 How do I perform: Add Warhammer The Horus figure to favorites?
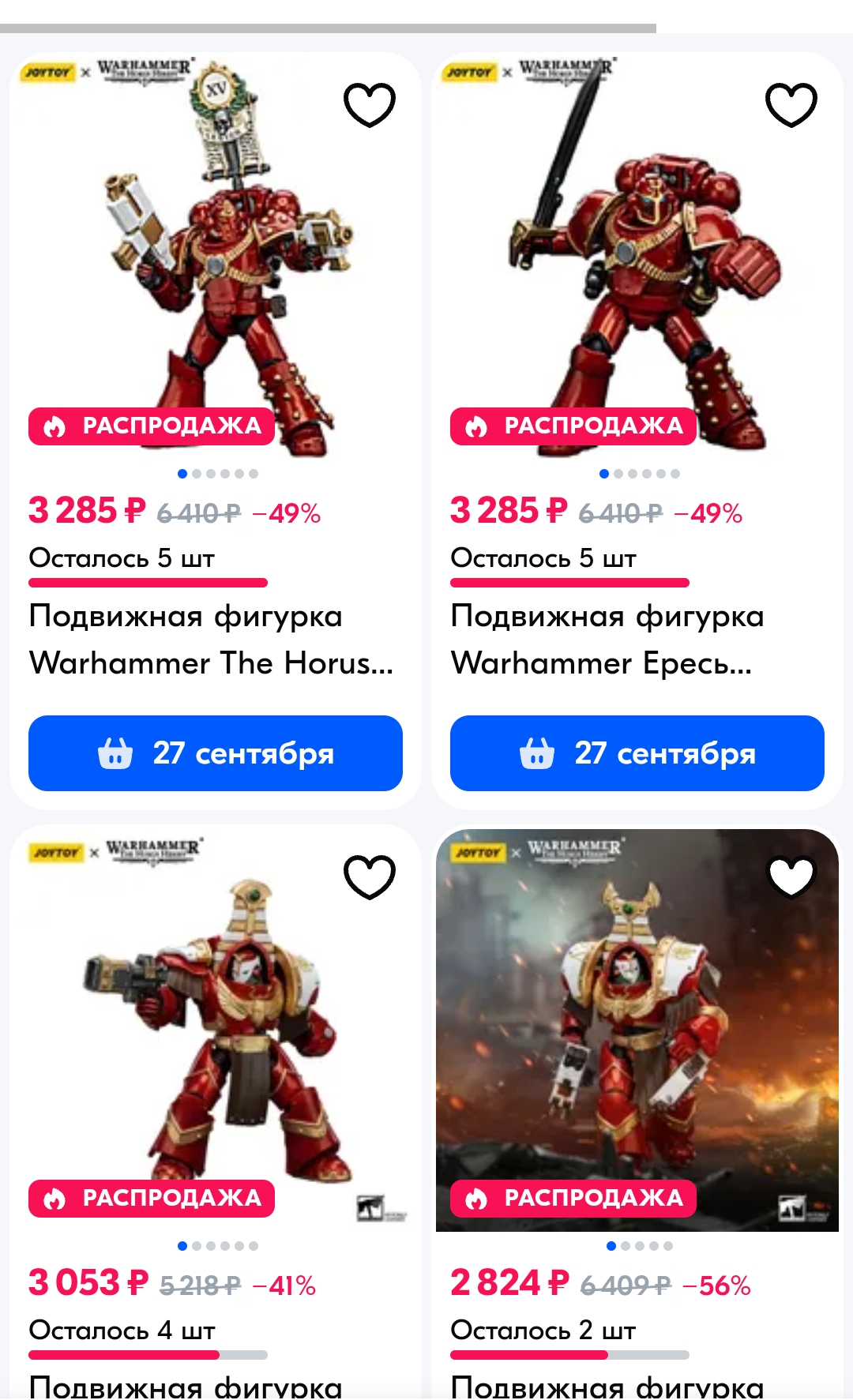pyautogui.click(x=369, y=105)
